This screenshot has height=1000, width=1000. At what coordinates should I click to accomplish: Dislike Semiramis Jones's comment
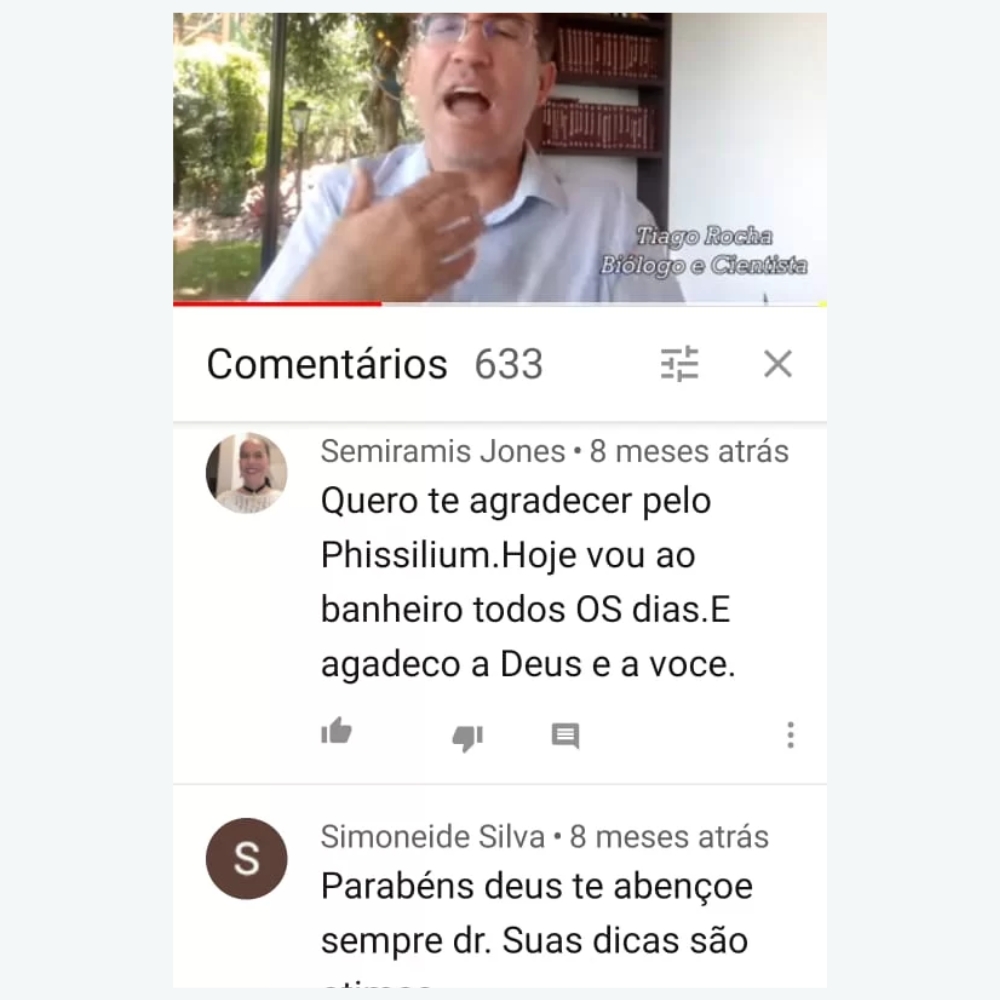pos(467,737)
